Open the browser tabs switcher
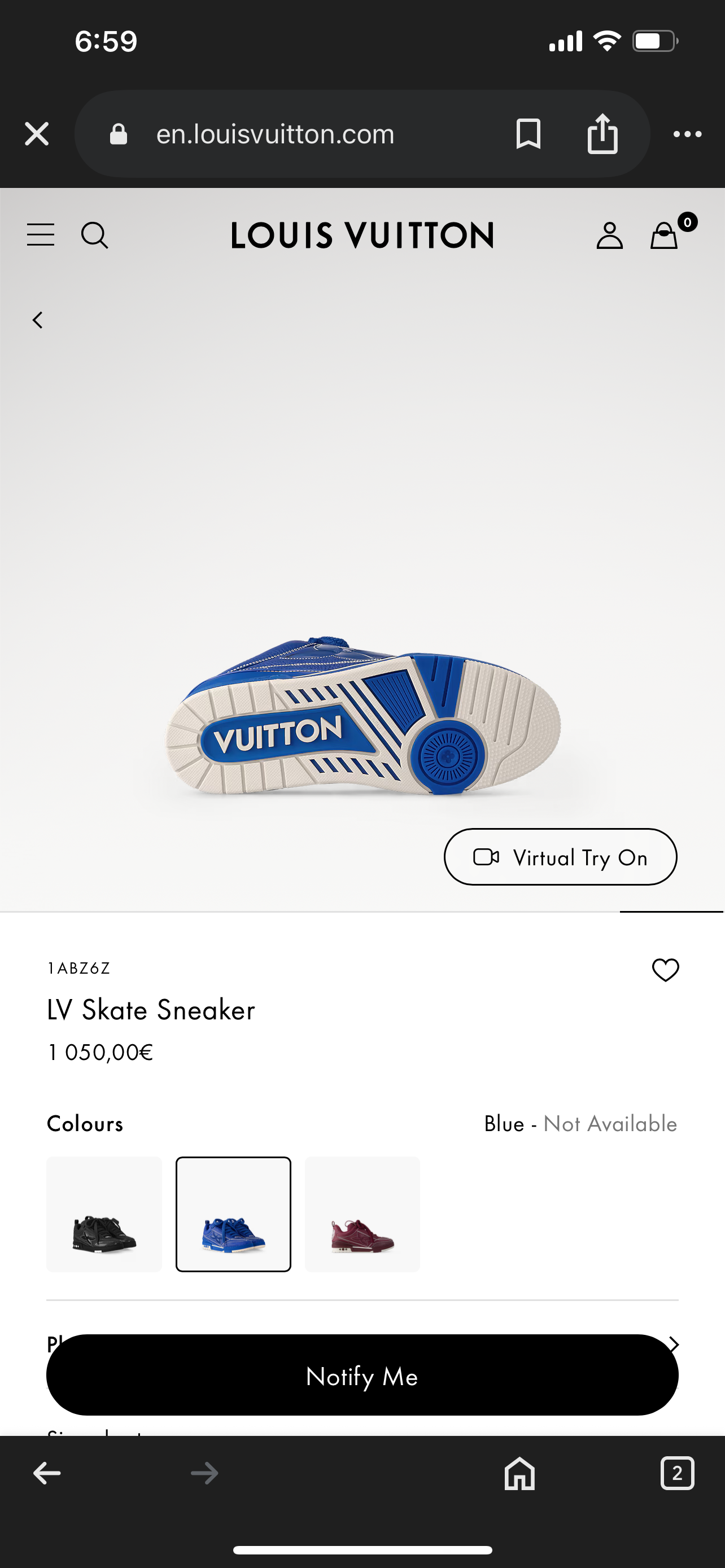 [x=677, y=1474]
